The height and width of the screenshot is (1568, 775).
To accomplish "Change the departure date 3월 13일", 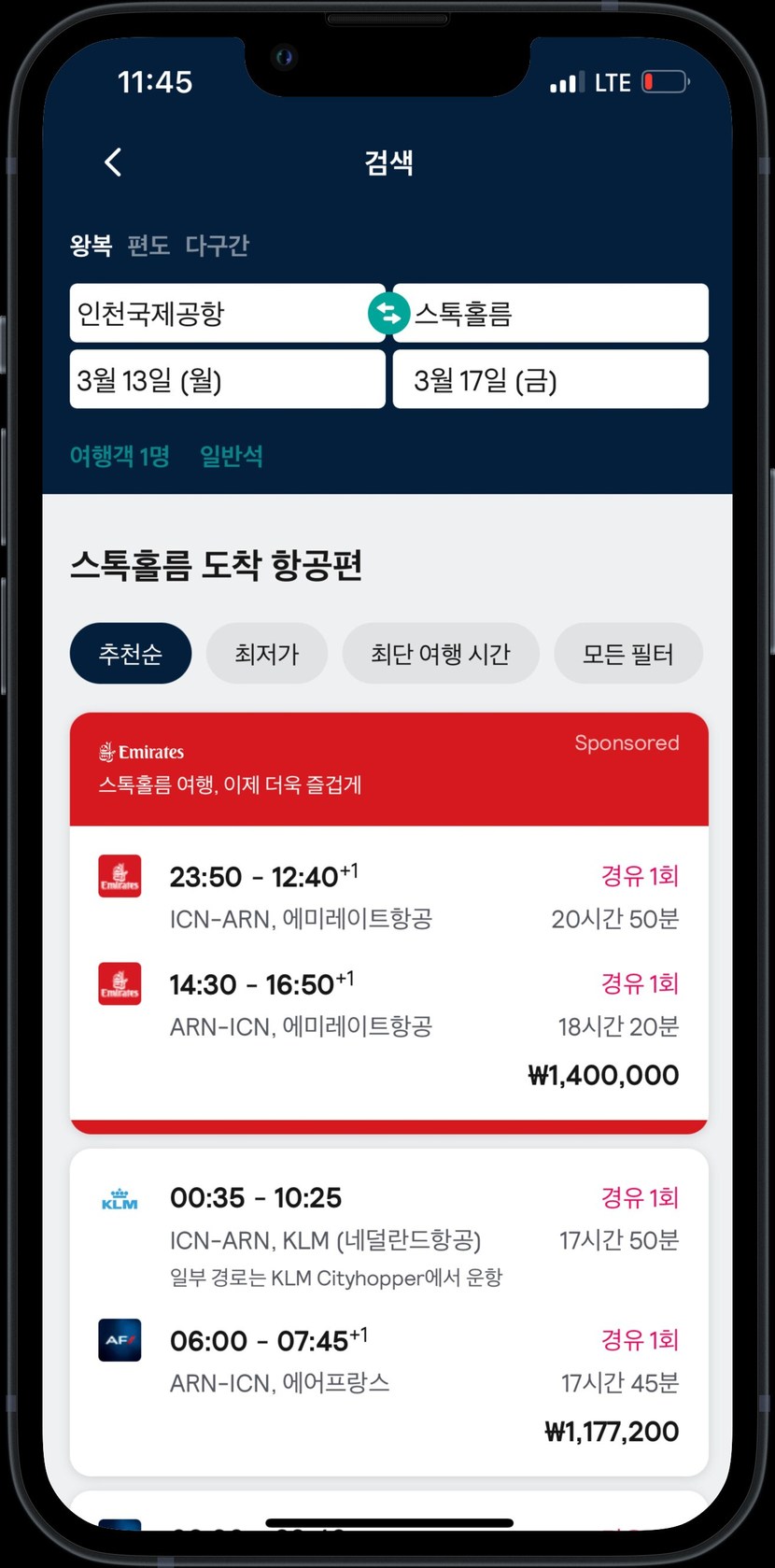I will click(x=227, y=380).
